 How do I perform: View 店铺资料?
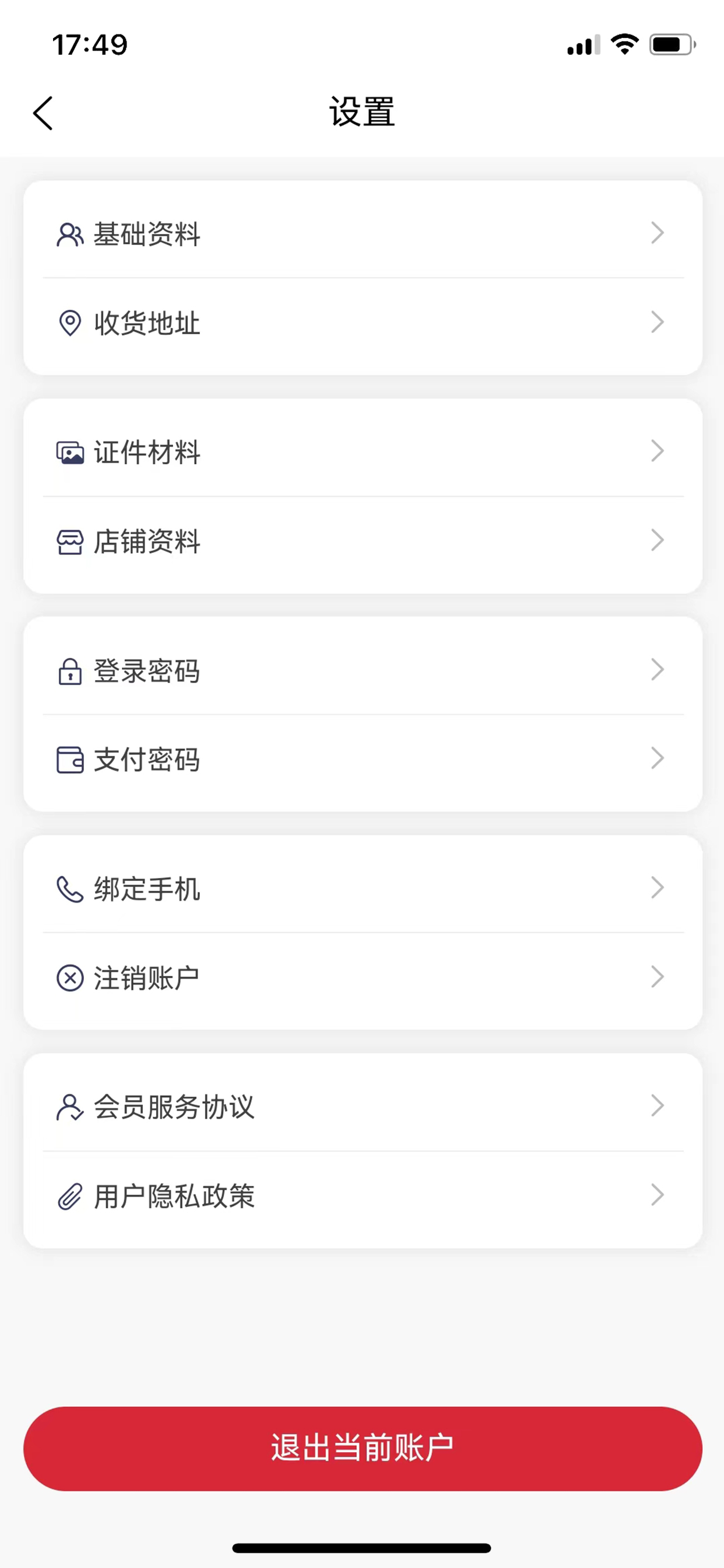coord(363,541)
